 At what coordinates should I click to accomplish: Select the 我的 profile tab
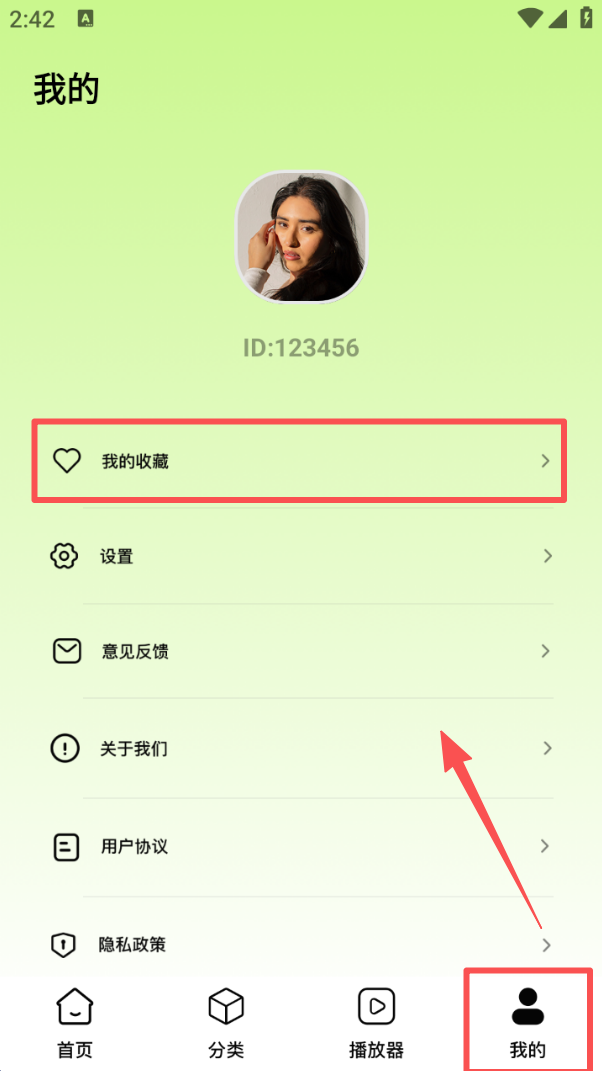[x=527, y=1022]
